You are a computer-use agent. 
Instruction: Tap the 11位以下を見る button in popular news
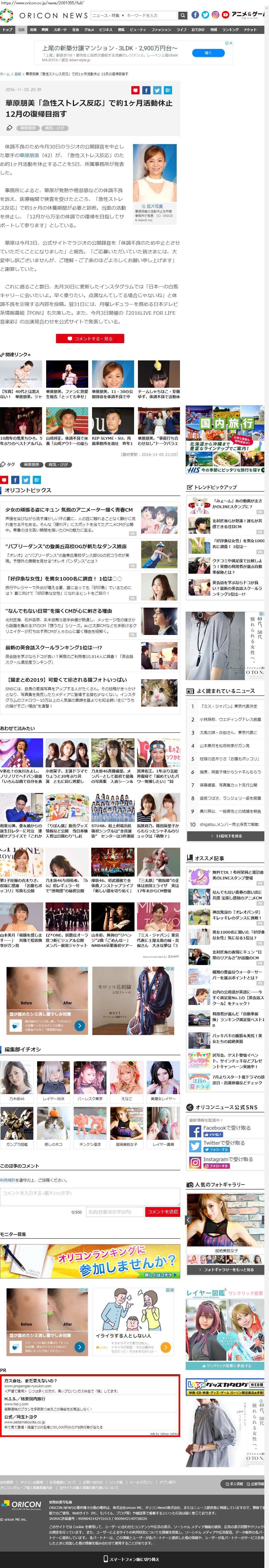click(x=225, y=836)
